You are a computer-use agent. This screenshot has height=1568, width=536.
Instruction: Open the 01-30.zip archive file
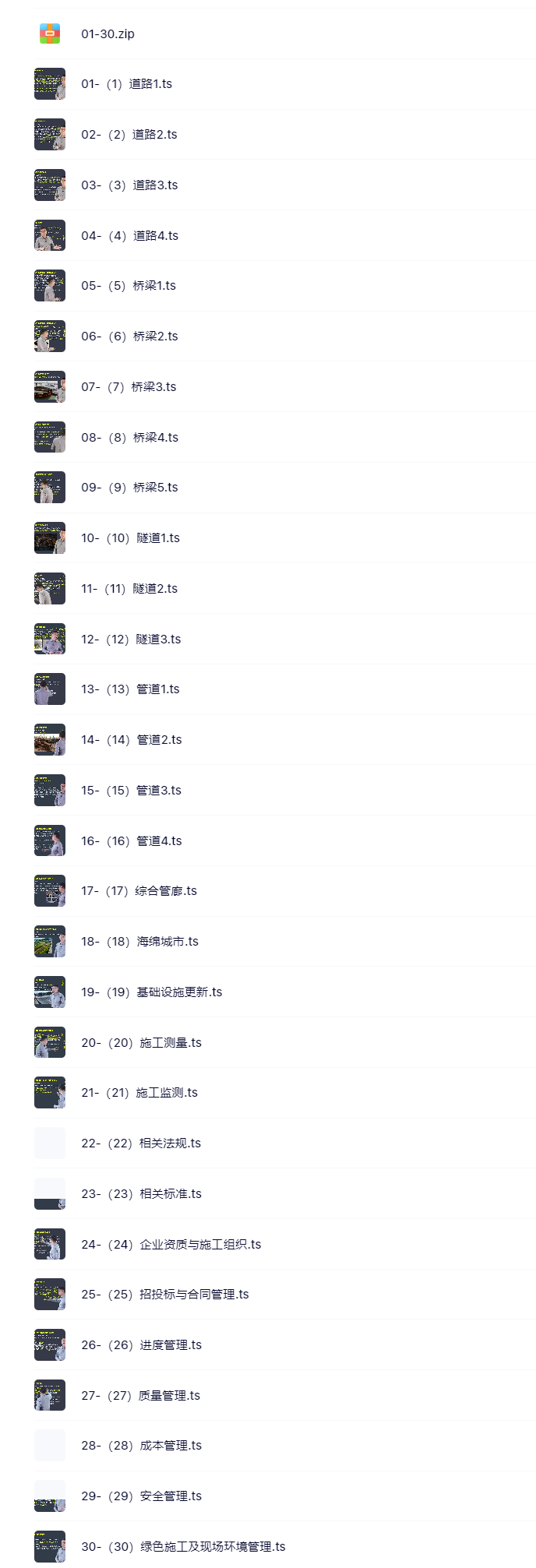[x=108, y=34]
